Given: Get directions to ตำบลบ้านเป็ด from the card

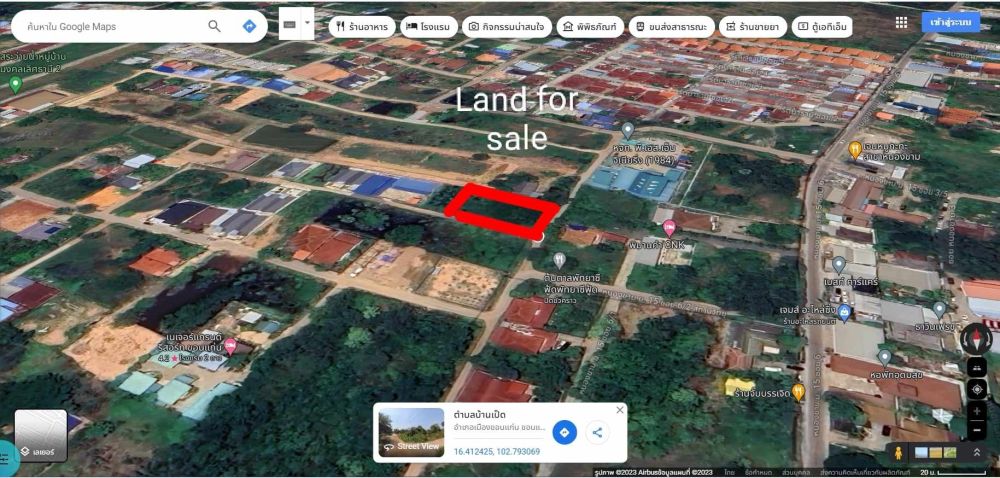Looking at the screenshot, I should point(564,432).
